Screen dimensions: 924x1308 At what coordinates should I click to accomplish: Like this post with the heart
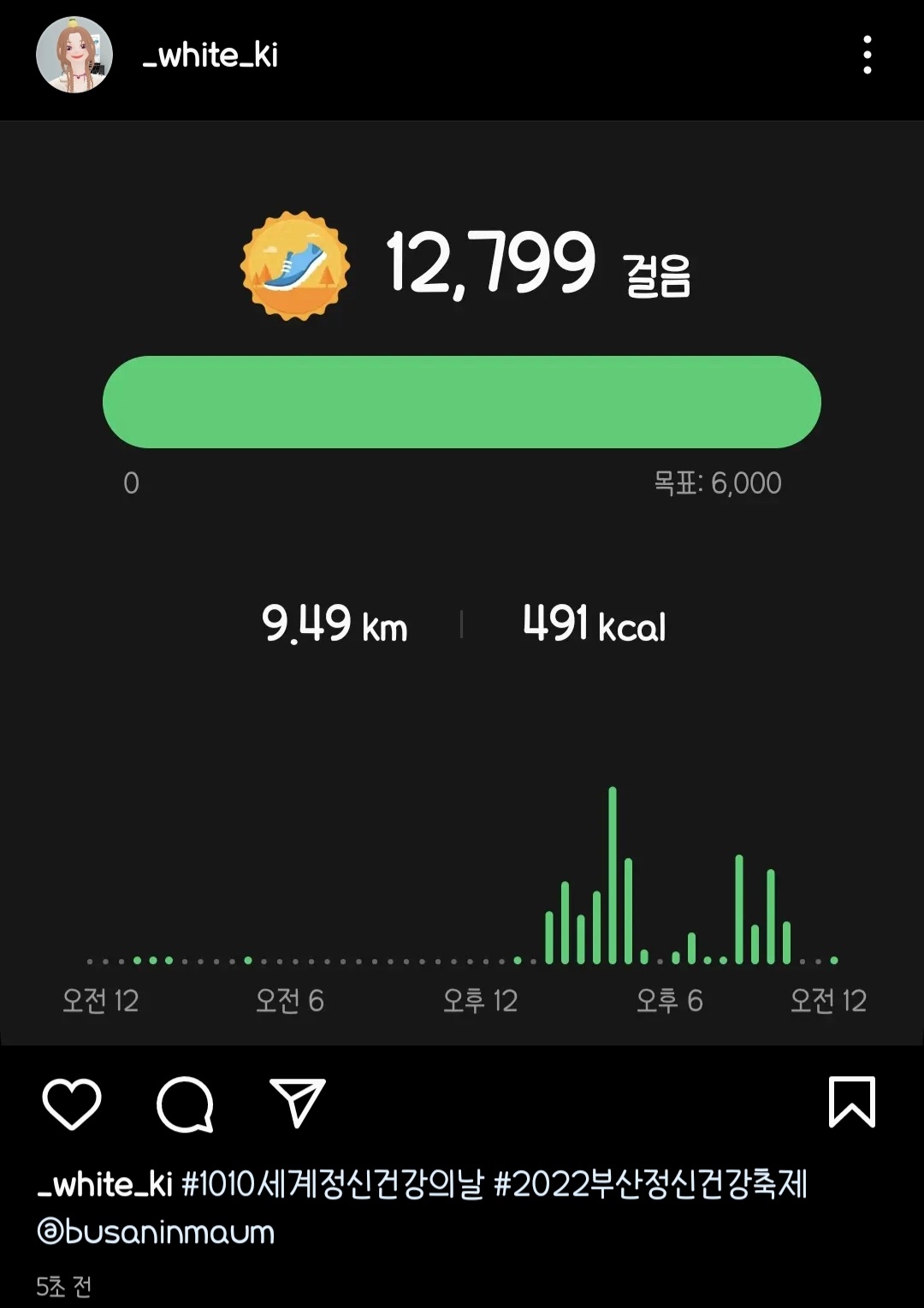72,1103
